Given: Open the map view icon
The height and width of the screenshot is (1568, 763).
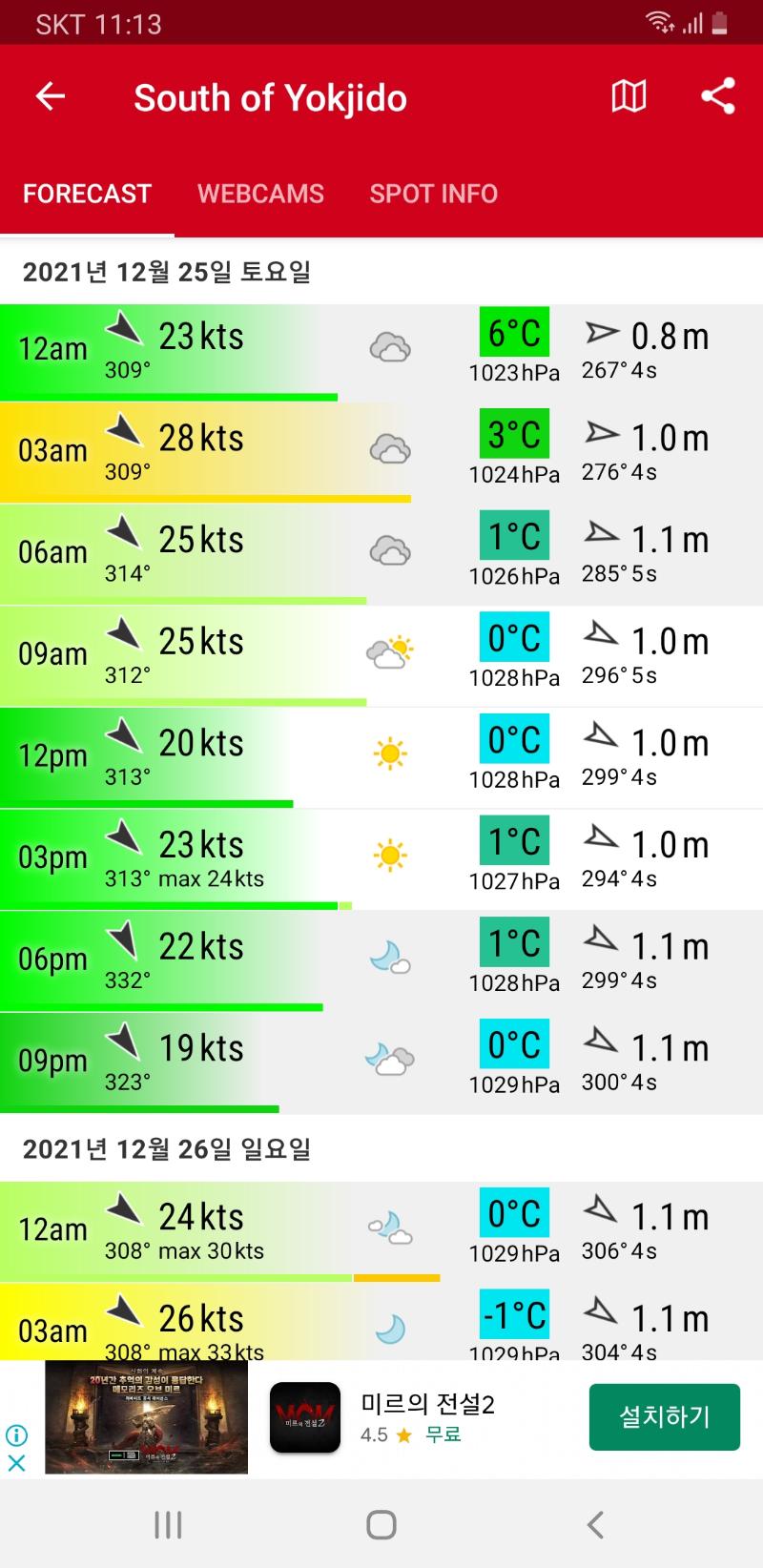Looking at the screenshot, I should (629, 96).
